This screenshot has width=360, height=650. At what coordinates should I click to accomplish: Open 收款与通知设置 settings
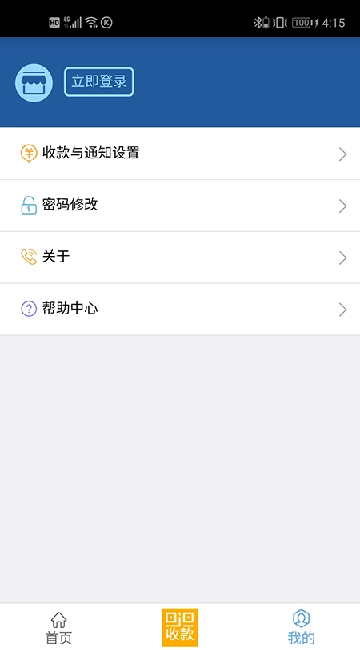click(180, 154)
